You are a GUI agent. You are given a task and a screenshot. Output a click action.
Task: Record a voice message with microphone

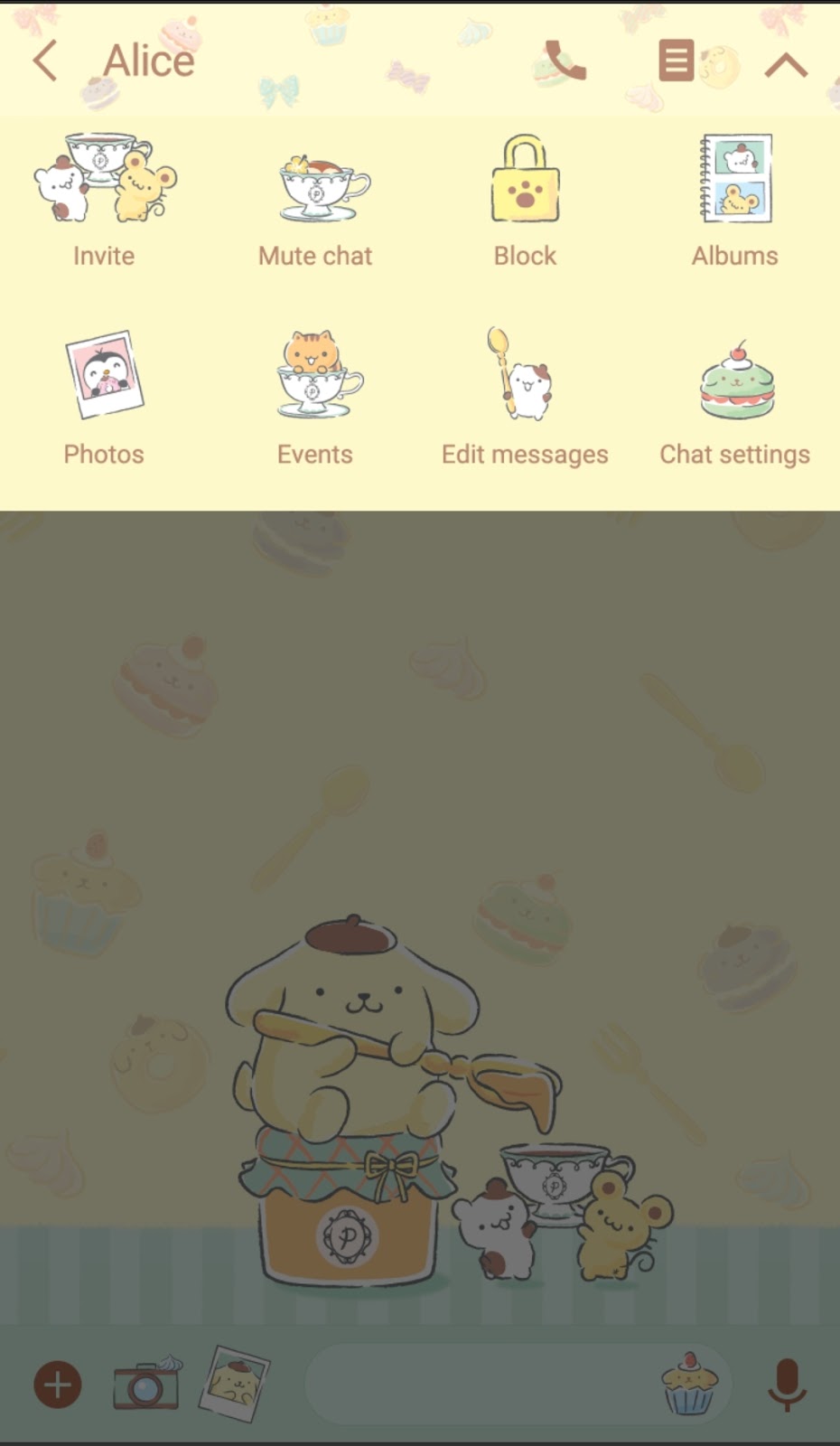786,1384
